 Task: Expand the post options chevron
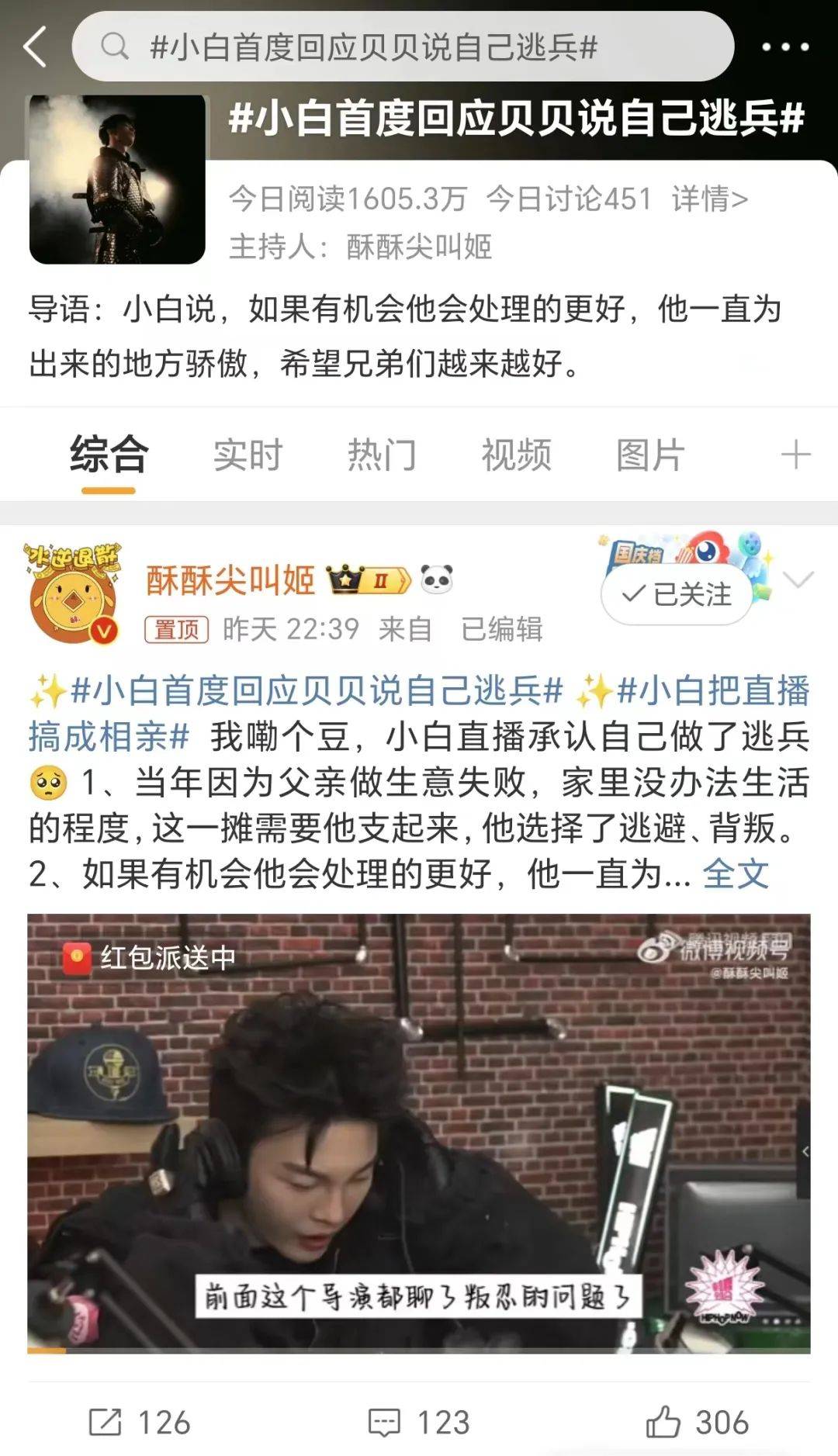click(x=798, y=579)
